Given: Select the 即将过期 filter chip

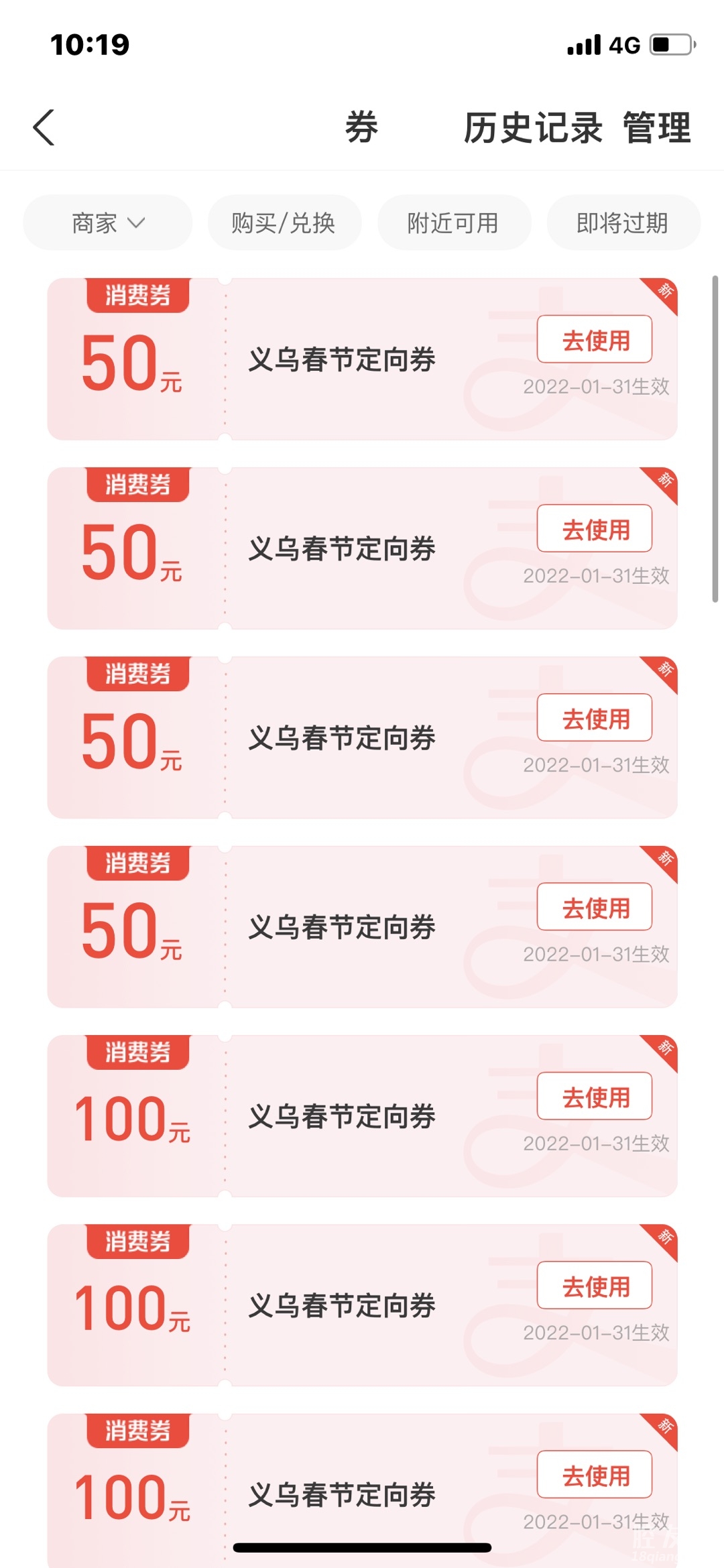Looking at the screenshot, I should click(x=623, y=223).
